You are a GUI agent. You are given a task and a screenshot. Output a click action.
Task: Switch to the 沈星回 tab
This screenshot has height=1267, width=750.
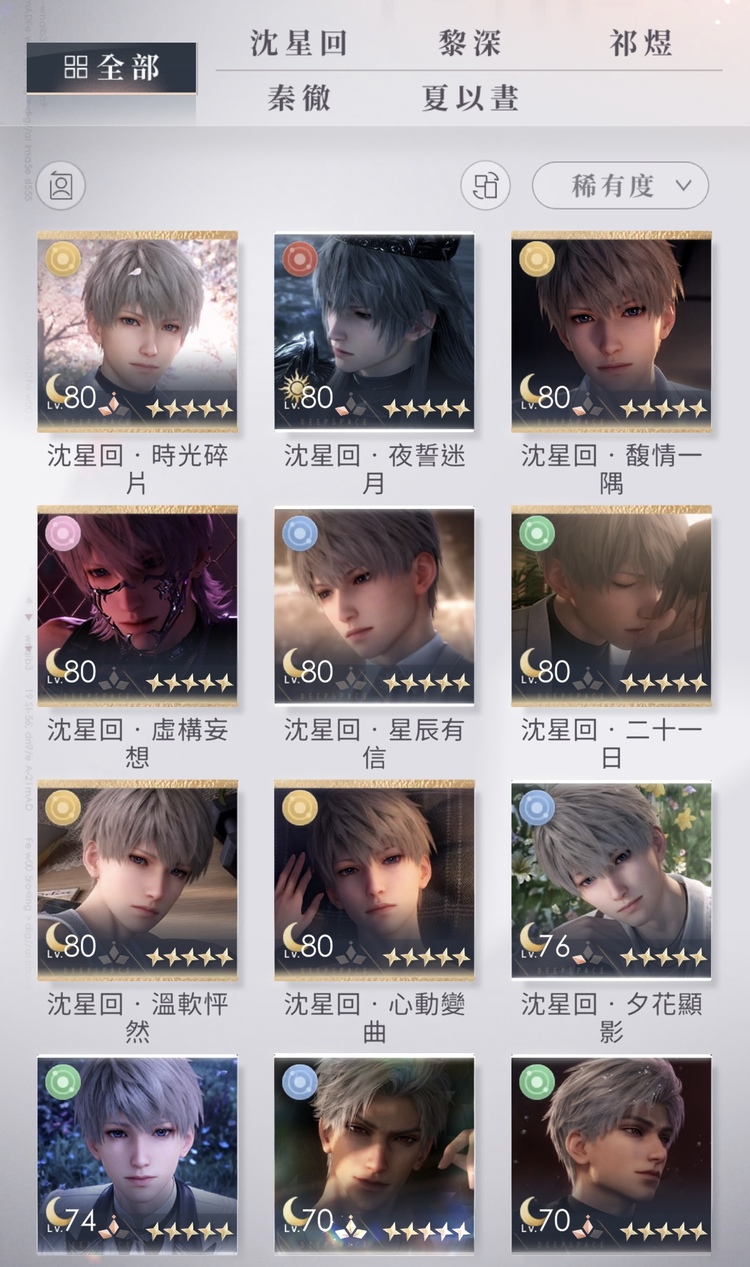point(298,44)
